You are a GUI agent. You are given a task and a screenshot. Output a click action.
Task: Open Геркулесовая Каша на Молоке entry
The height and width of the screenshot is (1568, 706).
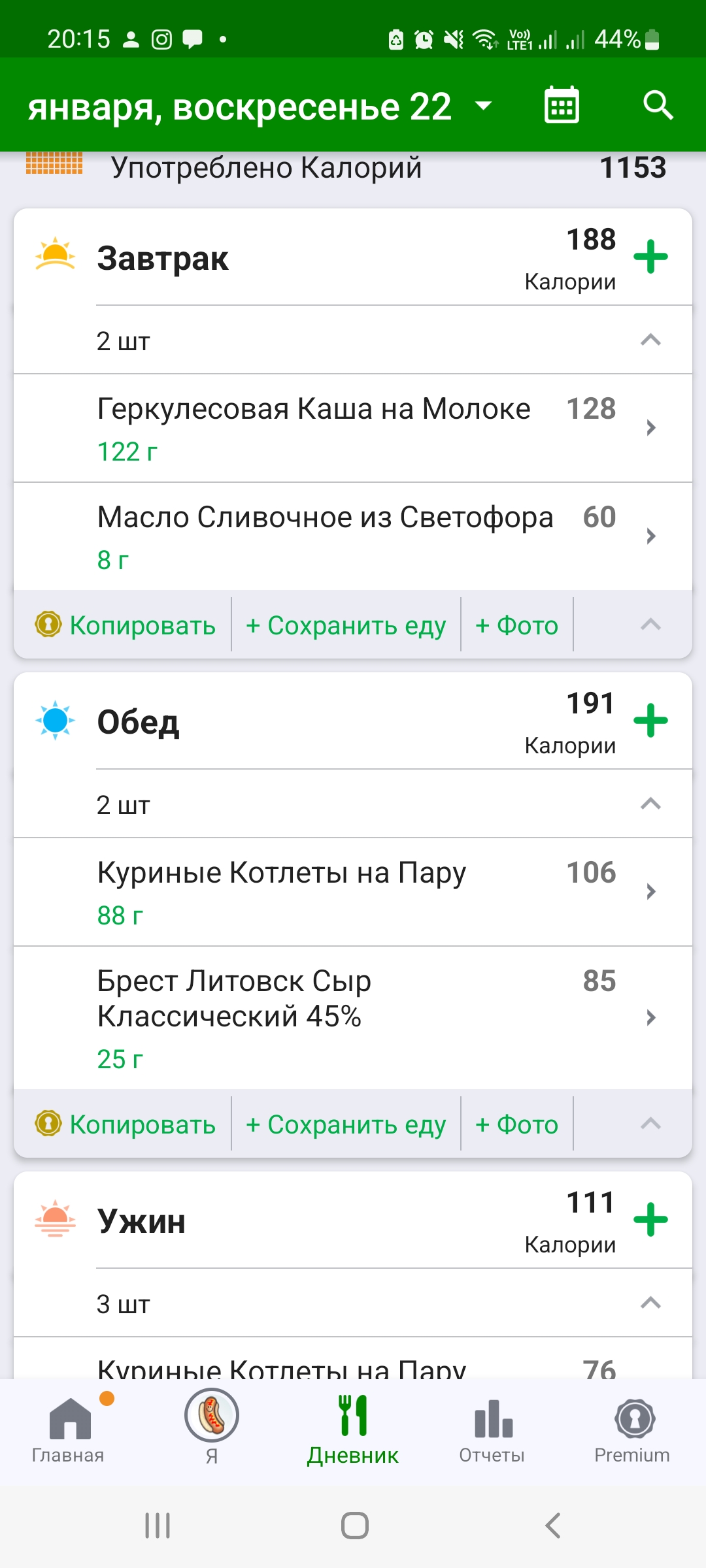tap(353, 429)
